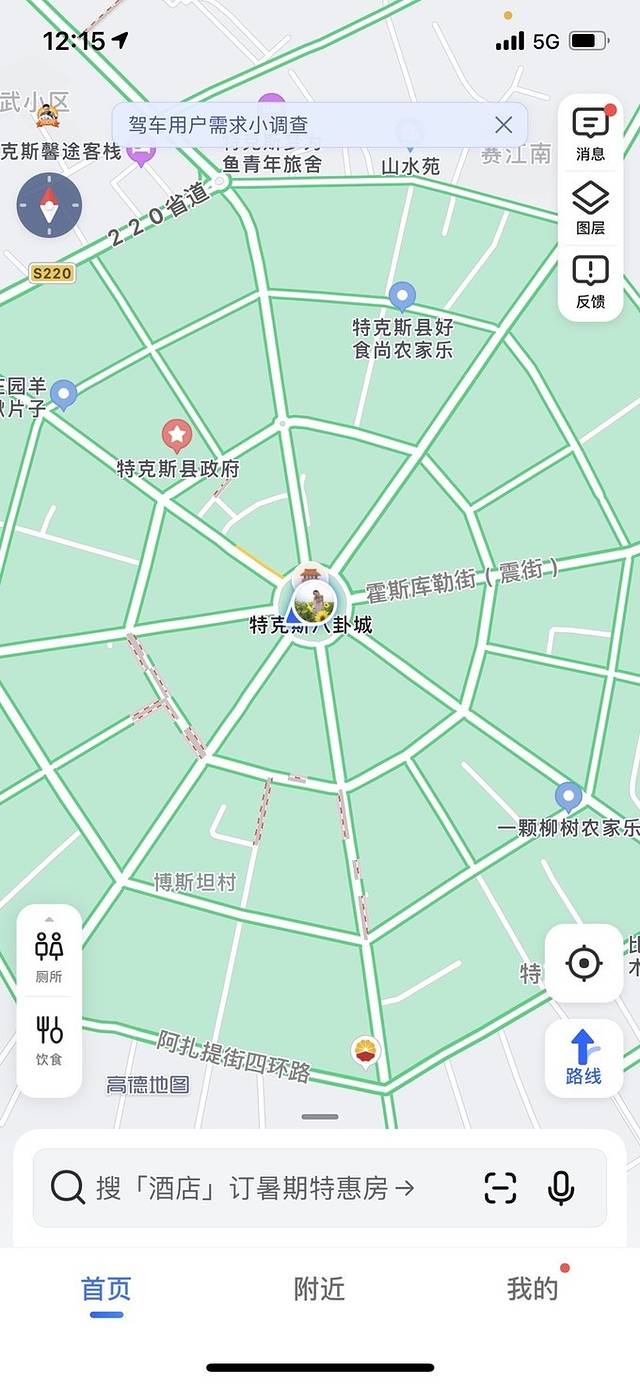Open the 驾车用户需求小调查 survey banner

300,125
